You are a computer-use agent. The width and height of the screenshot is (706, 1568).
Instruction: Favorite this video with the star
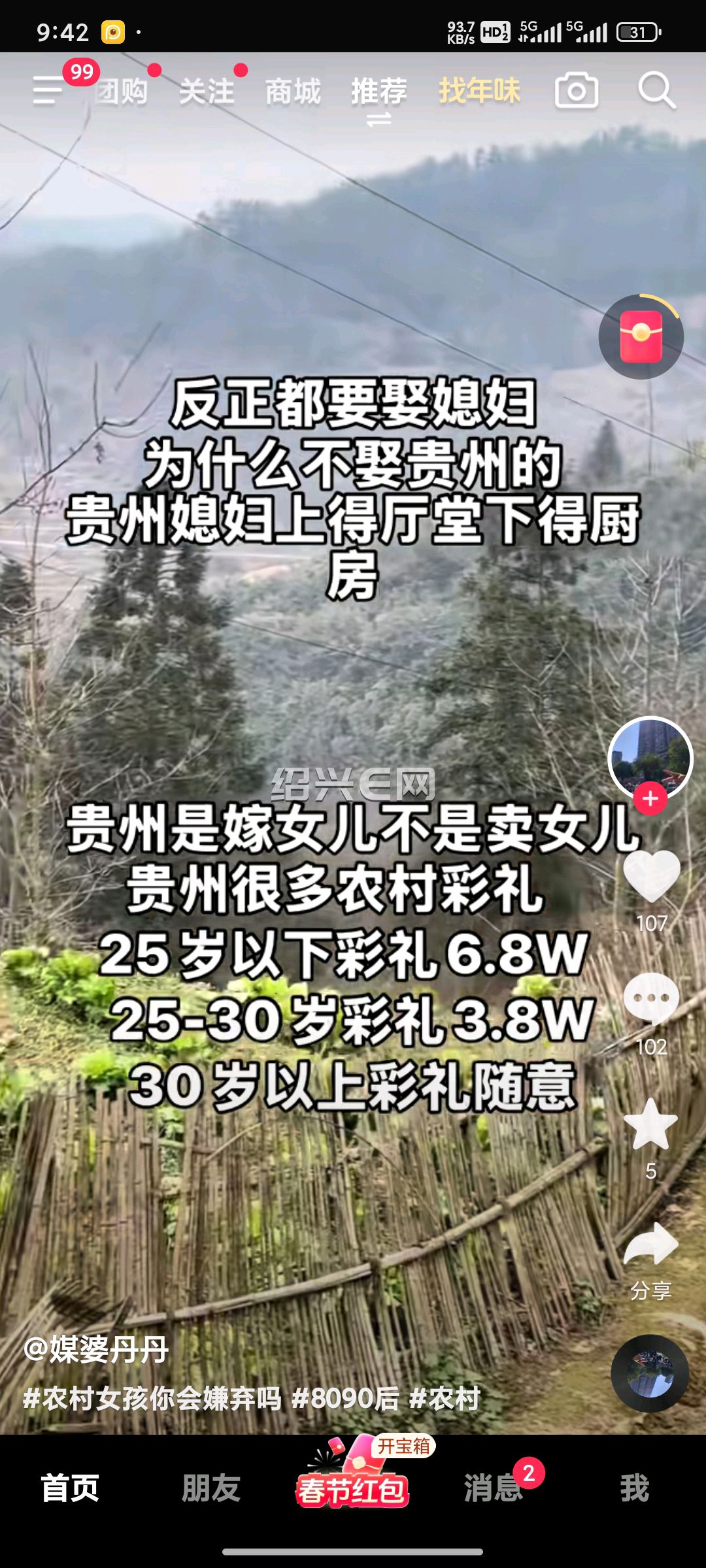651,1123
